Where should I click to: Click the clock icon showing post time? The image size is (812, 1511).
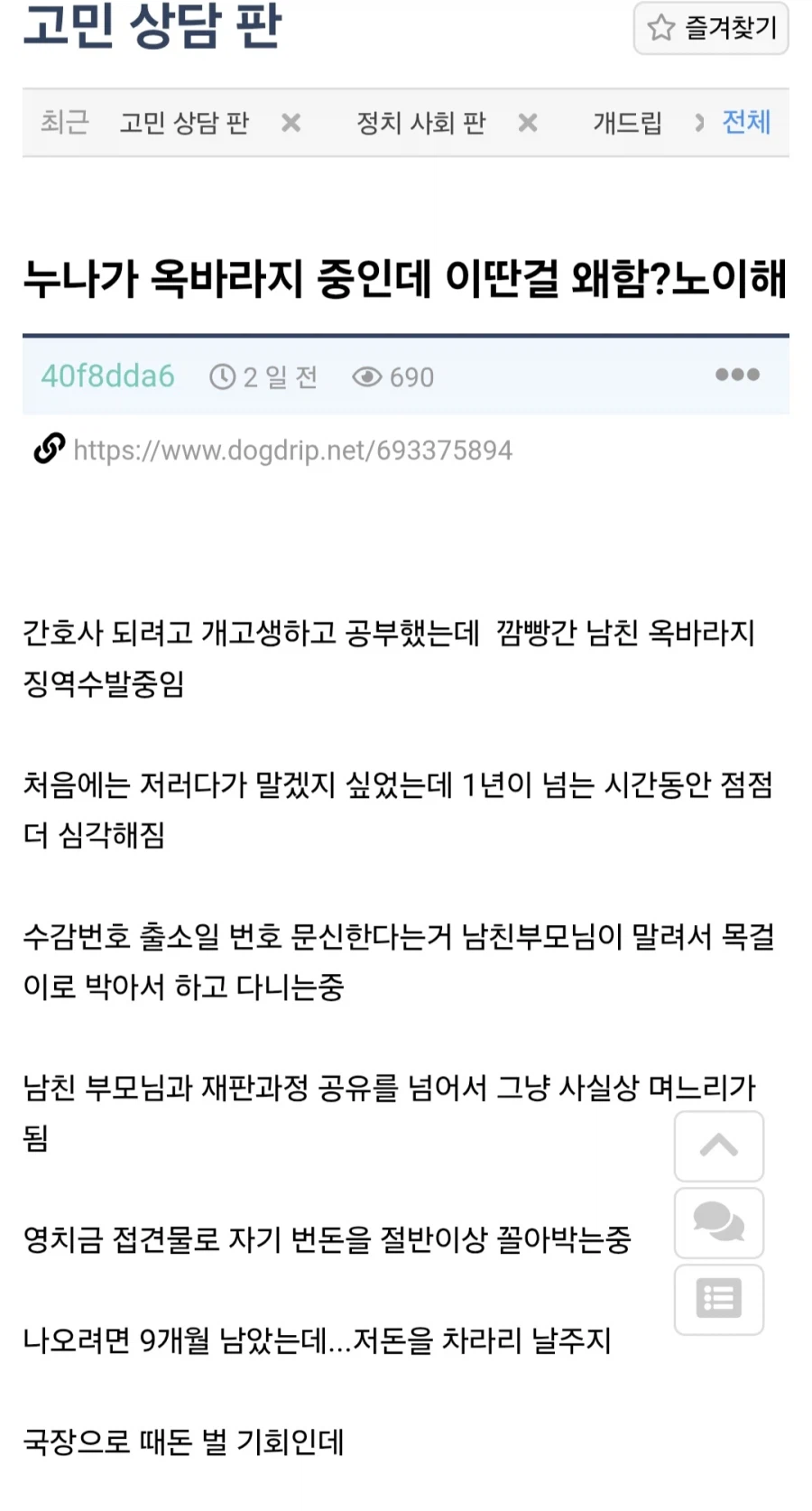click(223, 376)
